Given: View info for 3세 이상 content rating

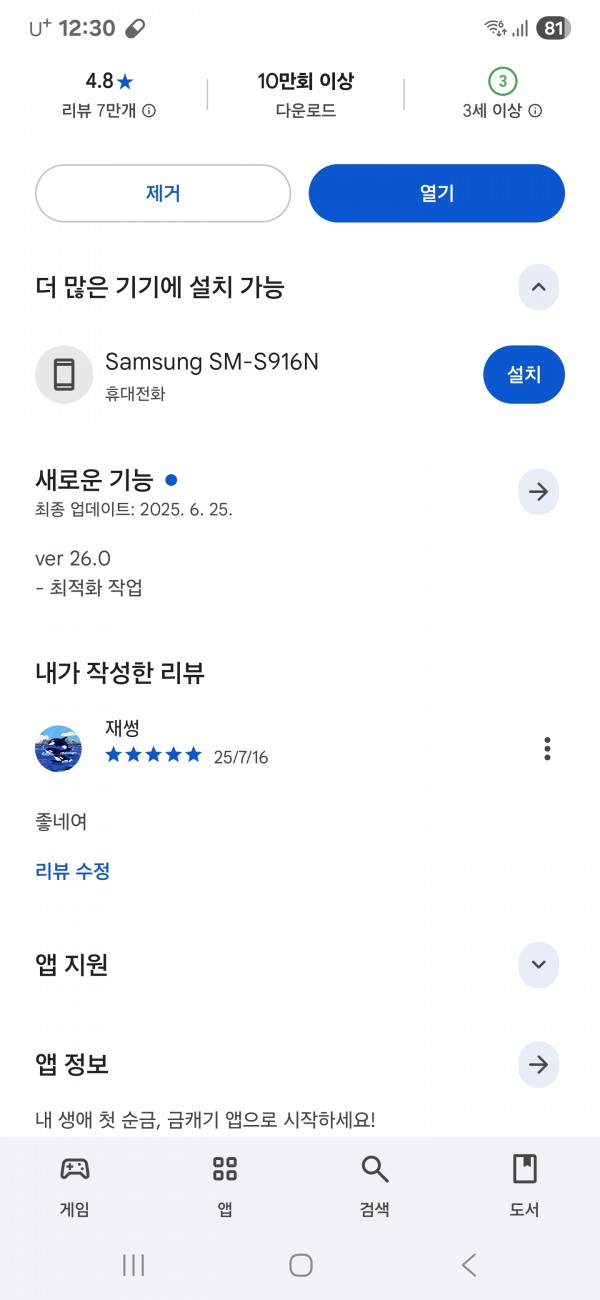Looking at the screenshot, I should [535, 111].
